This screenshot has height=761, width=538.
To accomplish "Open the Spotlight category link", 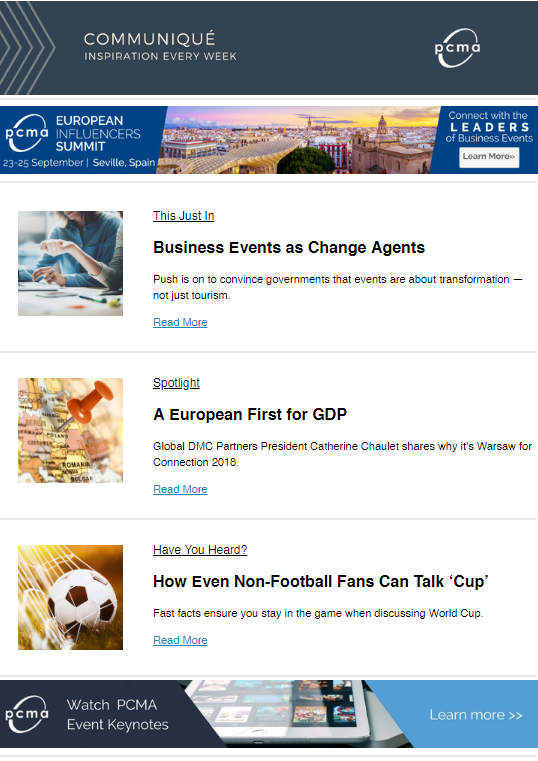I will click(x=176, y=383).
